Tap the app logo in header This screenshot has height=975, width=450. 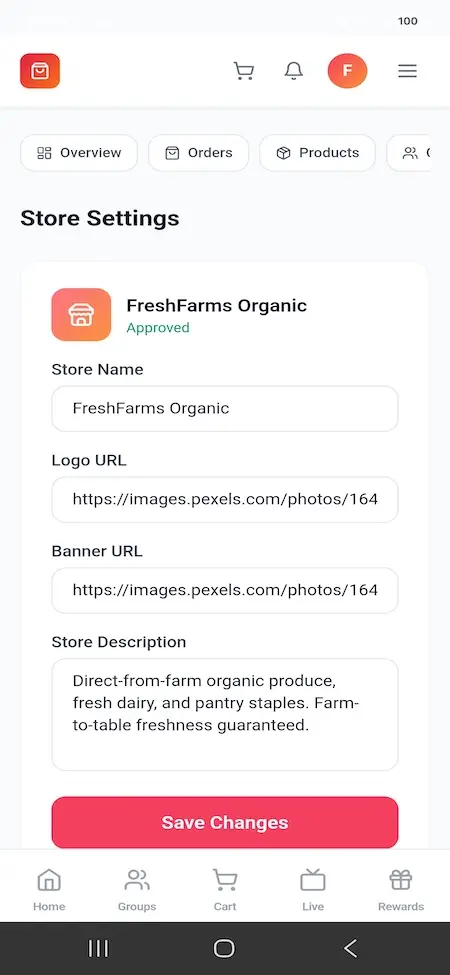click(40, 71)
